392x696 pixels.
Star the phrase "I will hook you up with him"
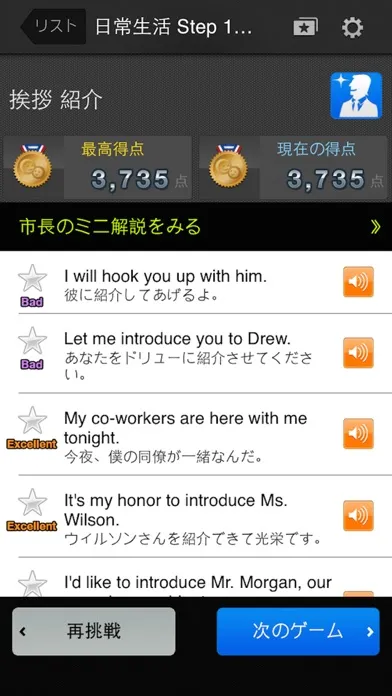(32, 279)
